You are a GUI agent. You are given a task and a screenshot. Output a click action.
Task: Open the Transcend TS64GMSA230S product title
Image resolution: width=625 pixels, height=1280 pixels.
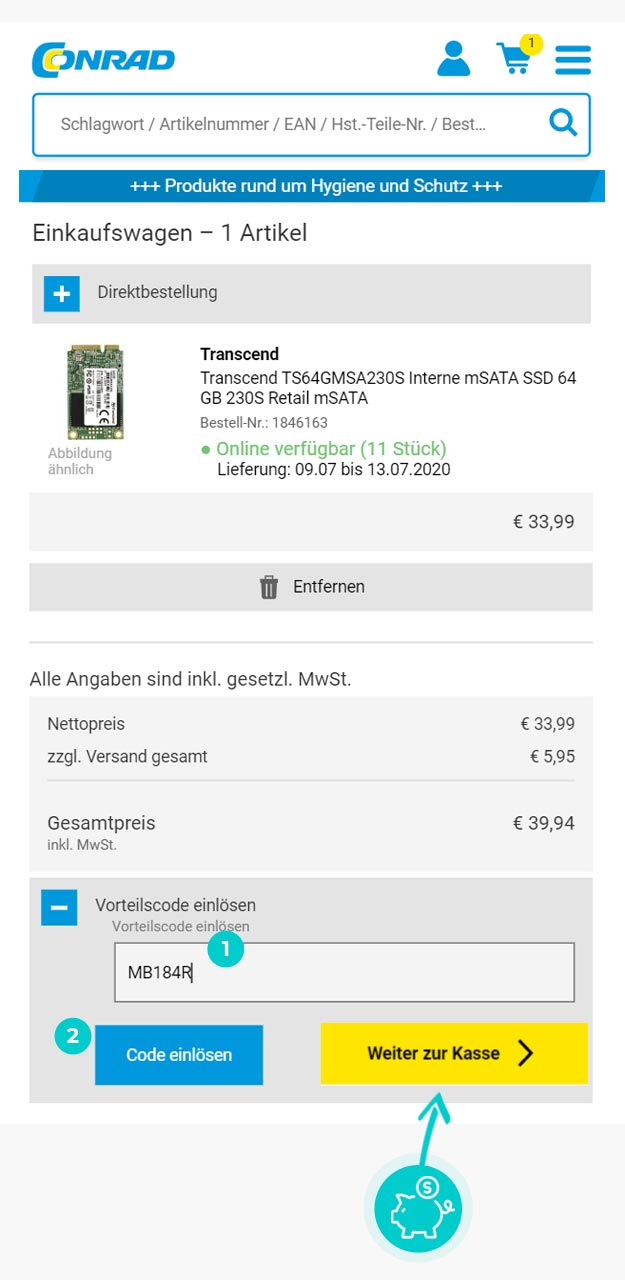pyautogui.click(x=388, y=388)
